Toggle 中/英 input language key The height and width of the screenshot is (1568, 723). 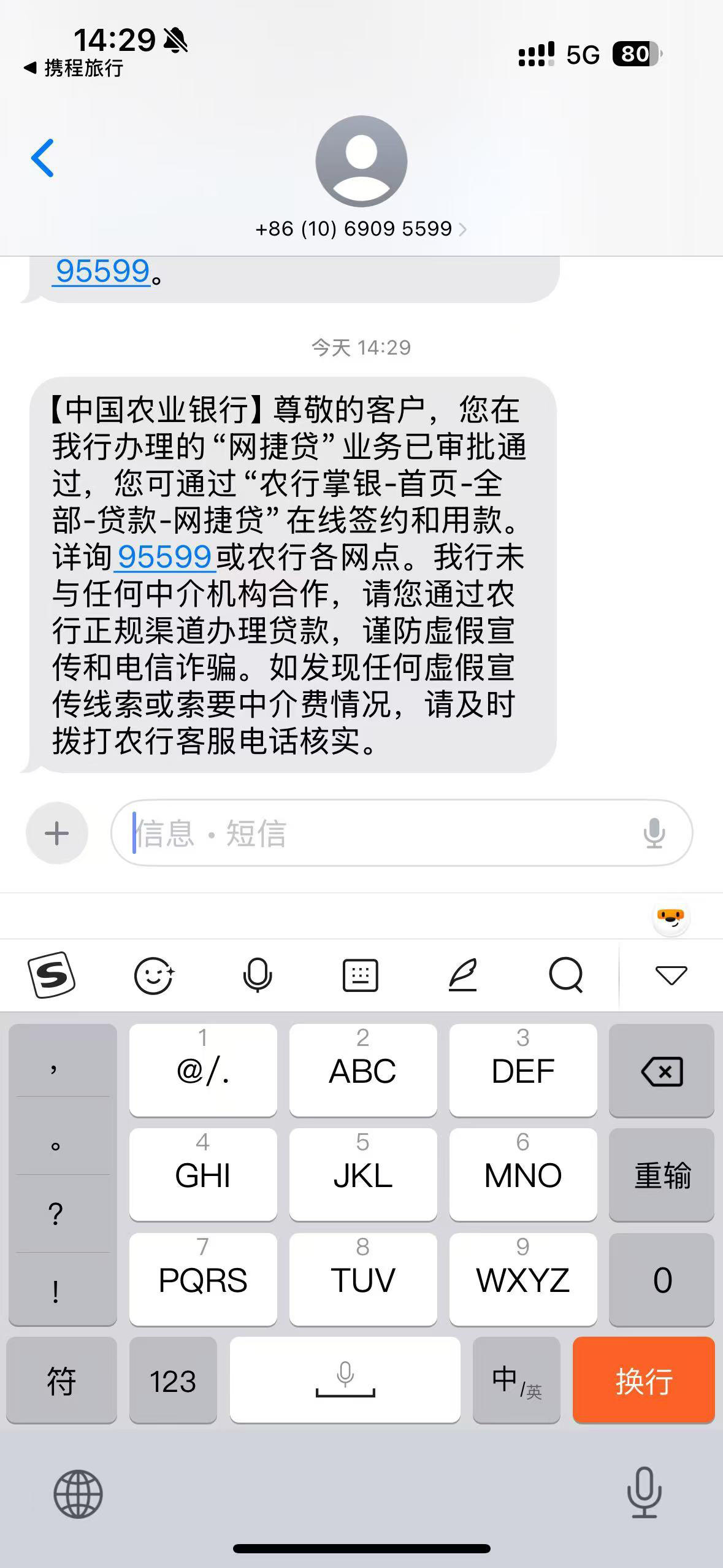(x=516, y=1381)
